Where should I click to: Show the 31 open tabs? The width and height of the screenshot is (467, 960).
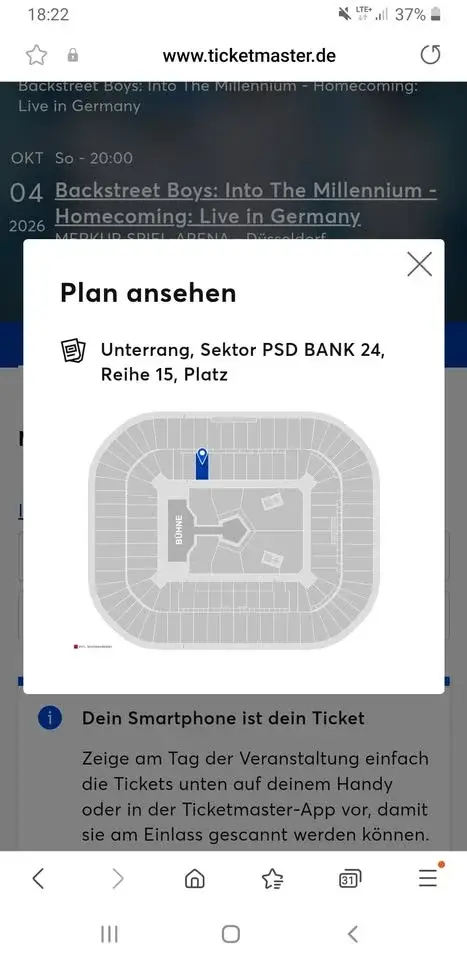click(349, 879)
